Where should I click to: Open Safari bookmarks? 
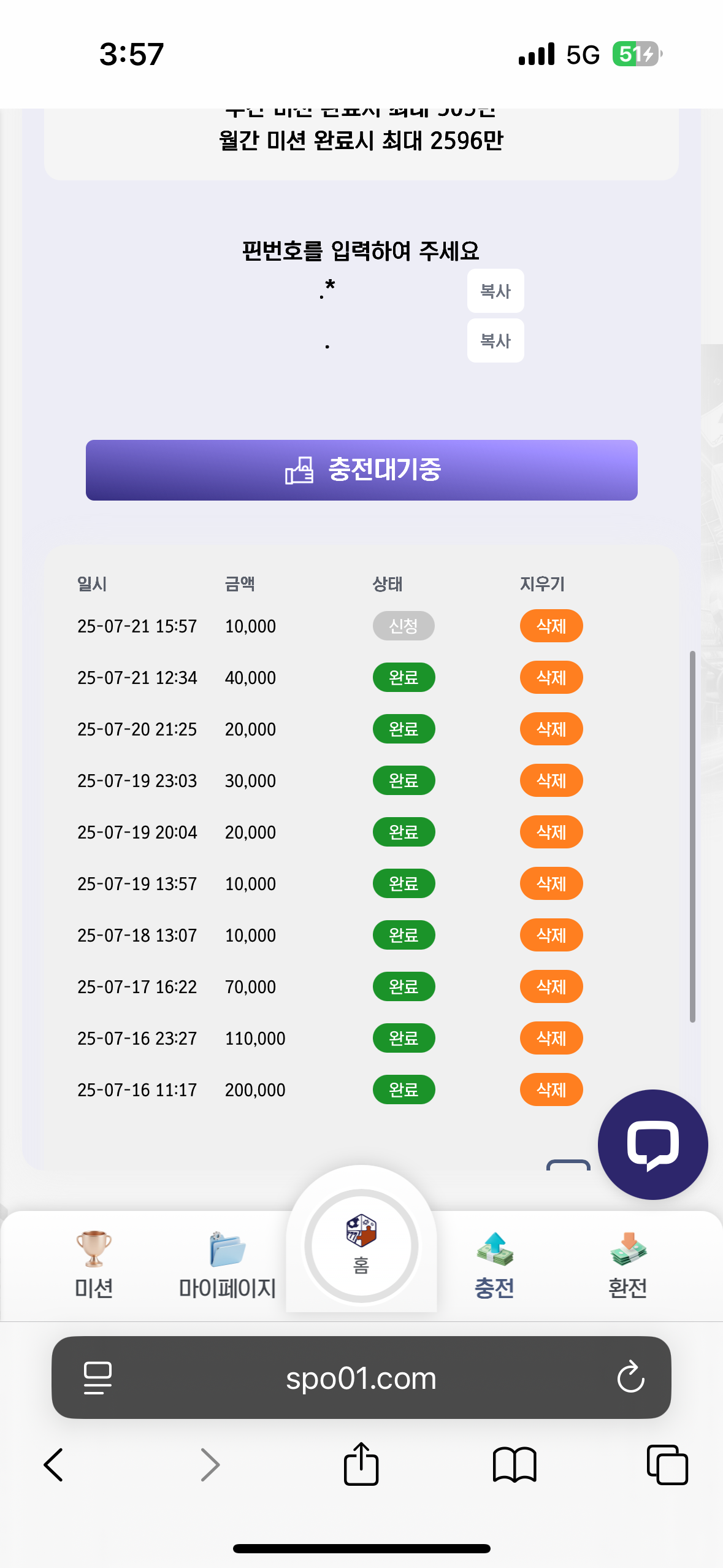tap(514, 1464)
